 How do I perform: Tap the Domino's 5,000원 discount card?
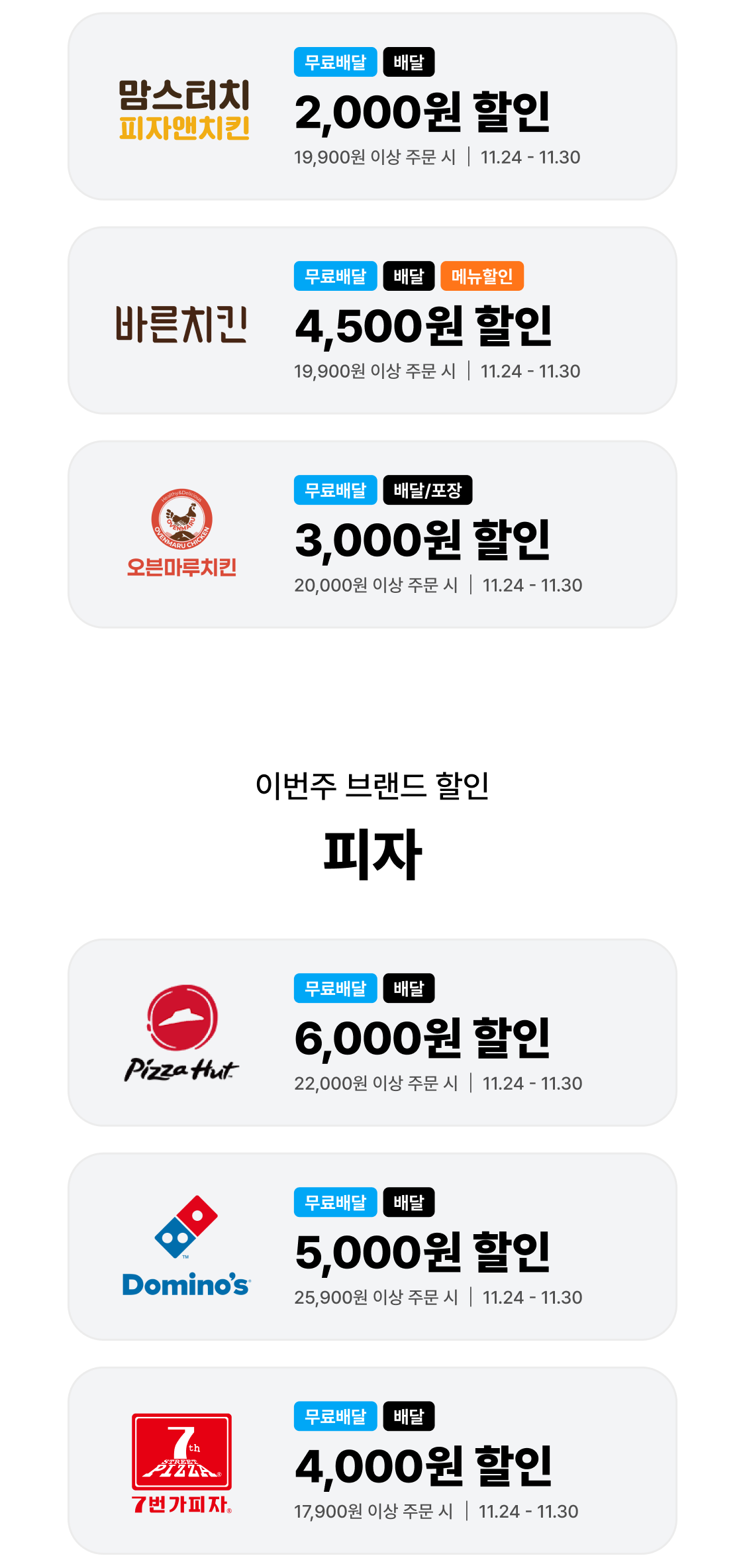pos(372,1247)
